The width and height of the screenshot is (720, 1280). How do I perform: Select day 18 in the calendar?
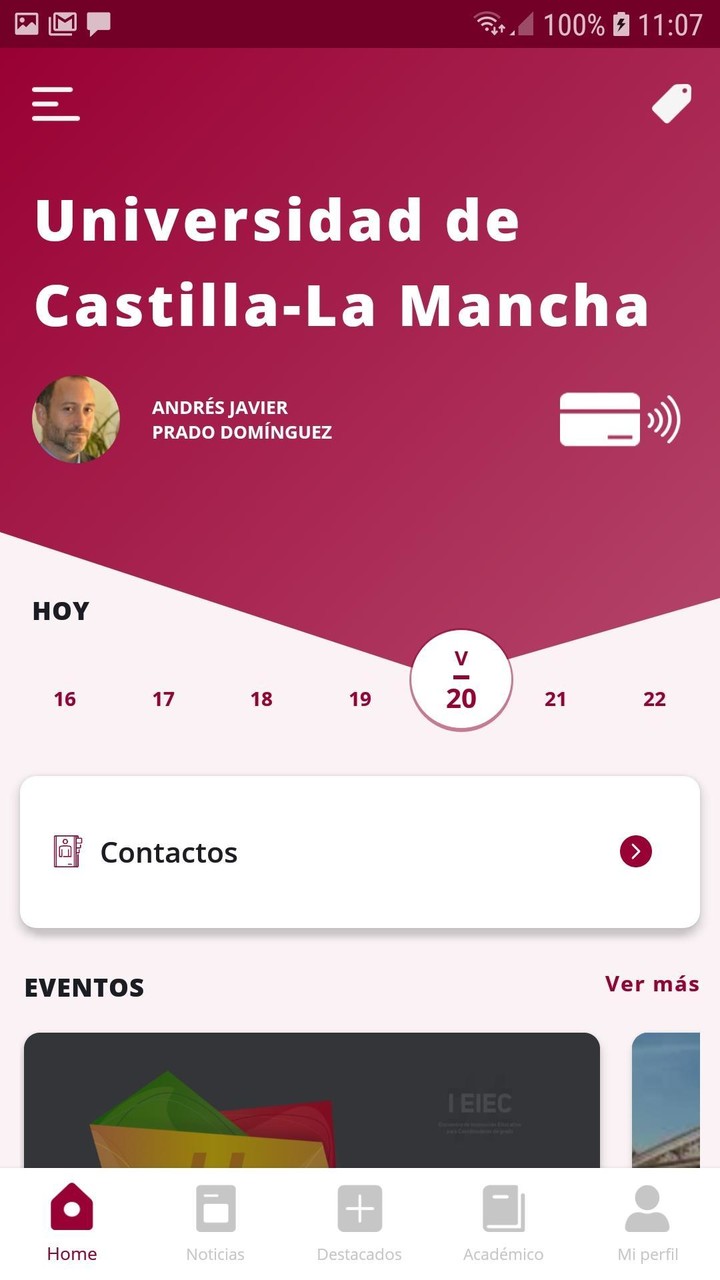tap(261, 699)
